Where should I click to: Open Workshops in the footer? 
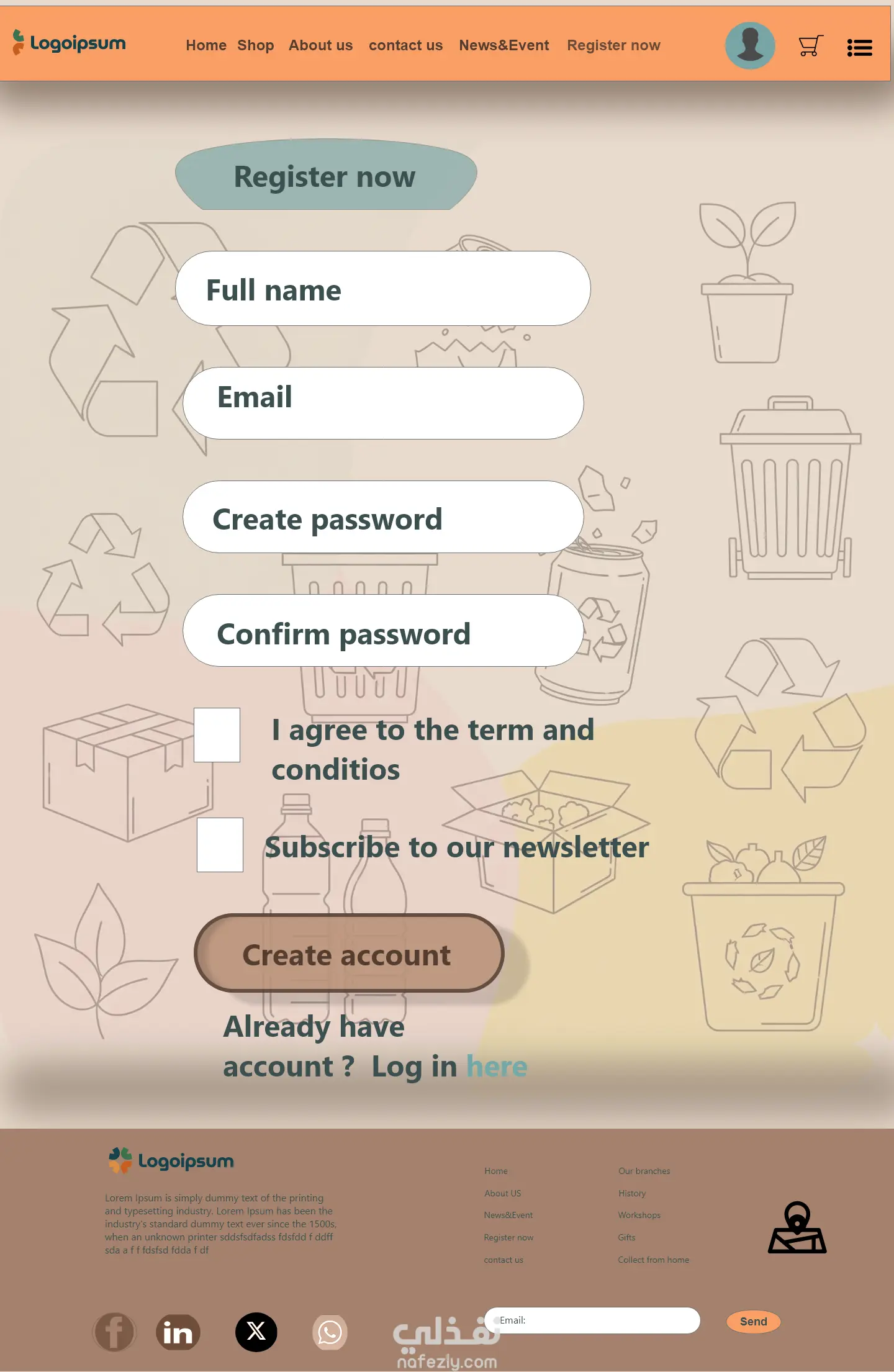pyautogui.click(x=639, y=1215)
